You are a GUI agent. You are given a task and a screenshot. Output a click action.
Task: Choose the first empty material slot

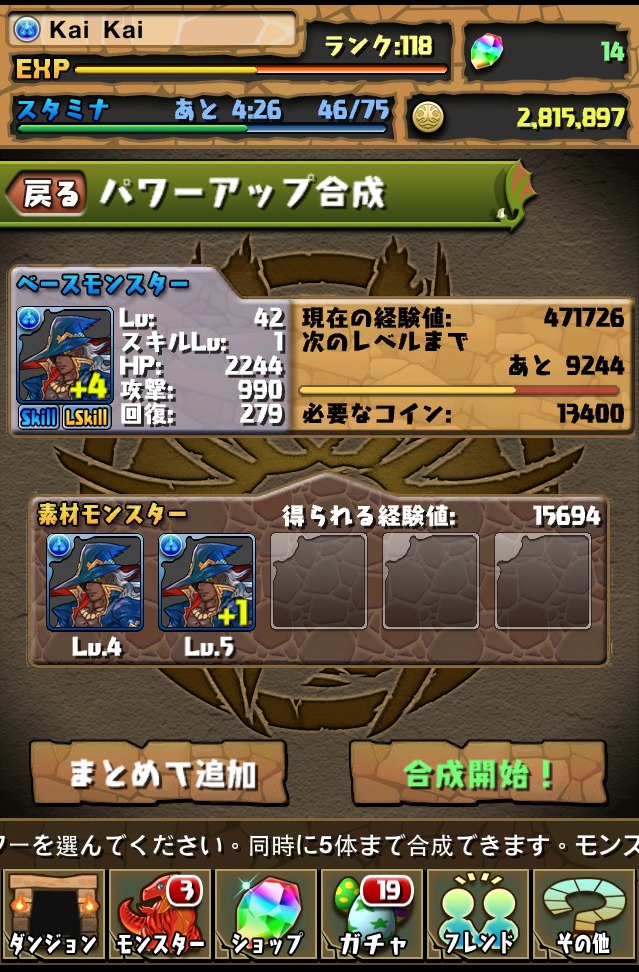pyautogui.click(x=319, y=582)
